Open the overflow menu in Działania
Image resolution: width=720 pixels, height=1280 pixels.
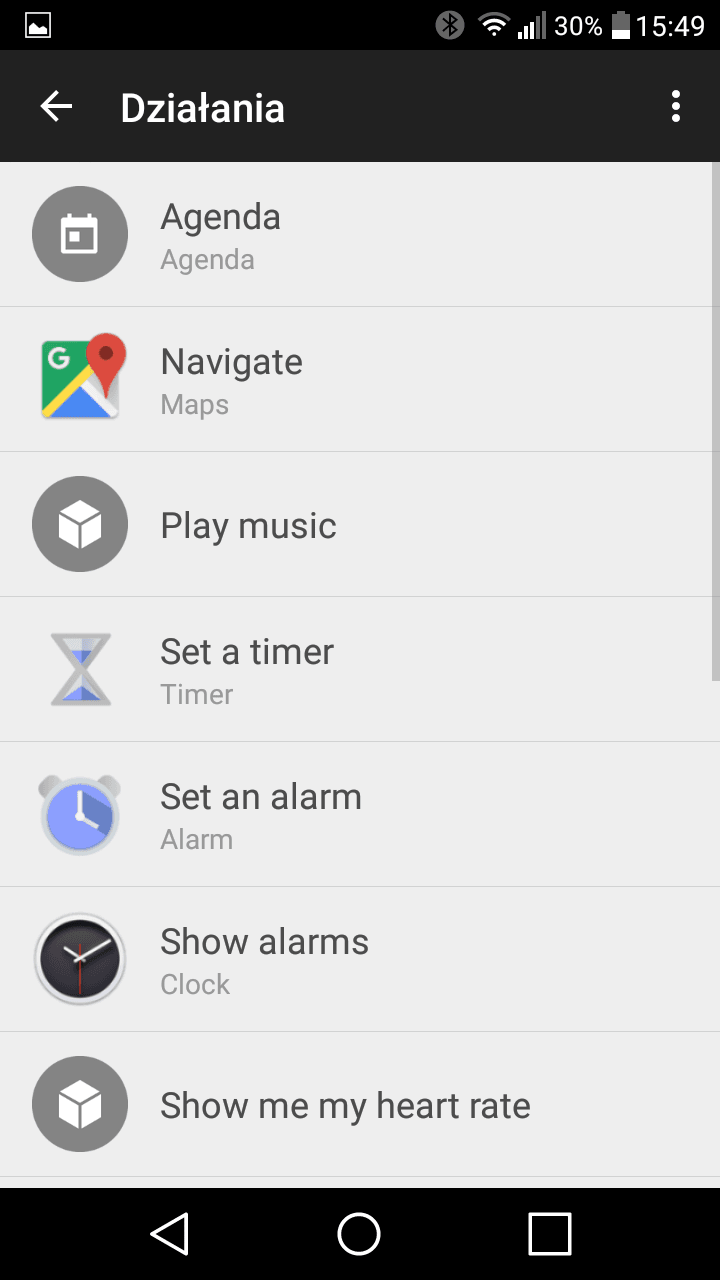[676, 107]
